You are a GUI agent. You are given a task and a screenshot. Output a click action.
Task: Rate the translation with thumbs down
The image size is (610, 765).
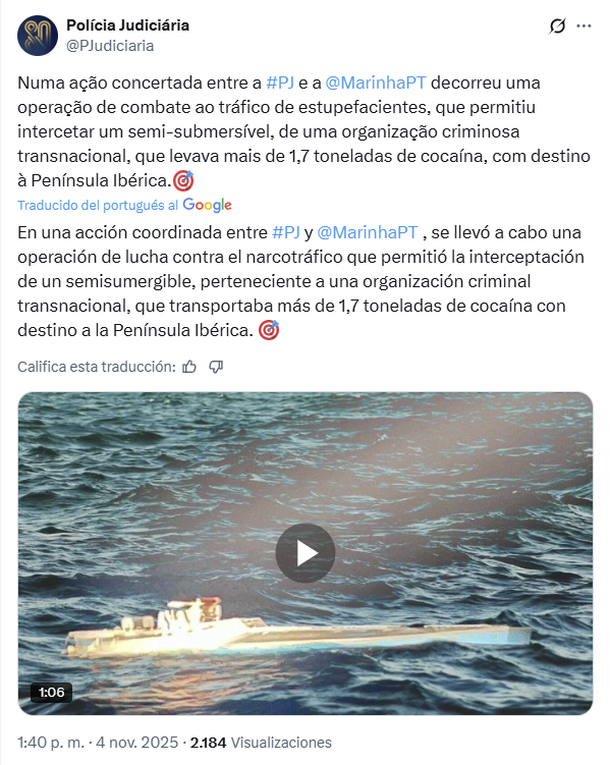pos(215,367)
